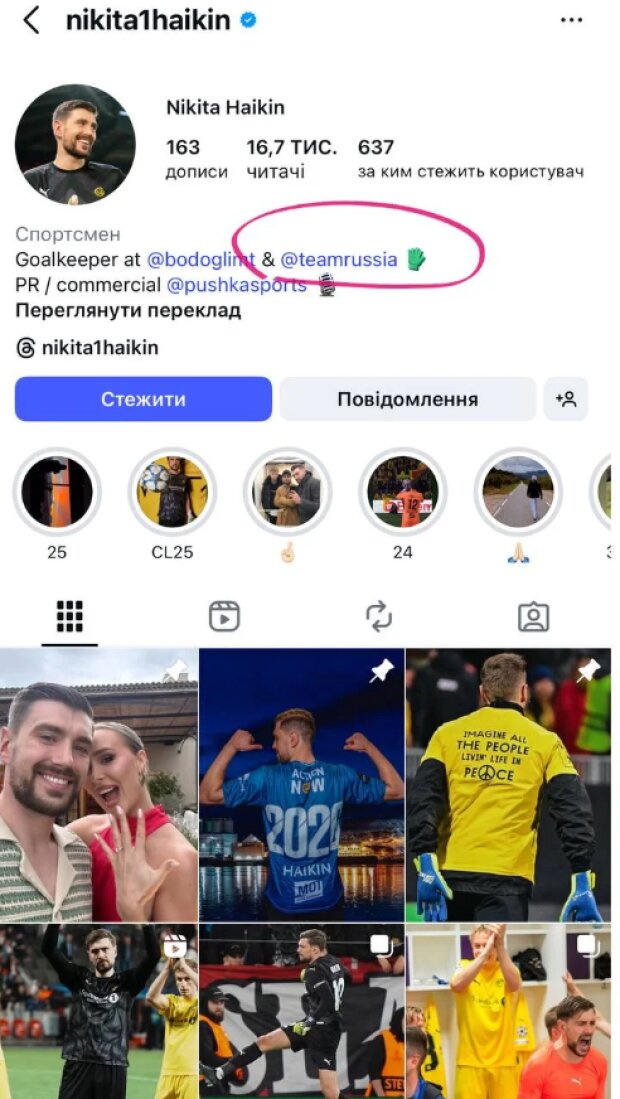Go back using the arrow
The height and width of the screenshot is (1099, 620).
click(x=31, y=20)
